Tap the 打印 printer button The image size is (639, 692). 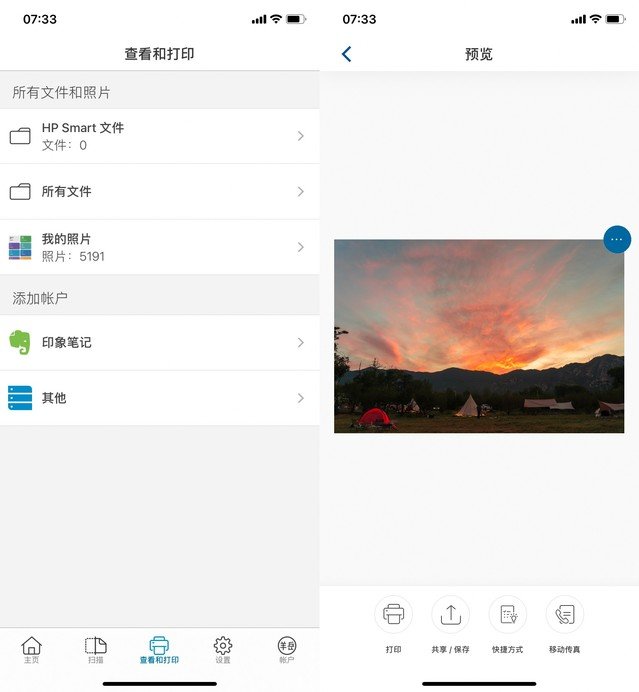pos(393,615)
